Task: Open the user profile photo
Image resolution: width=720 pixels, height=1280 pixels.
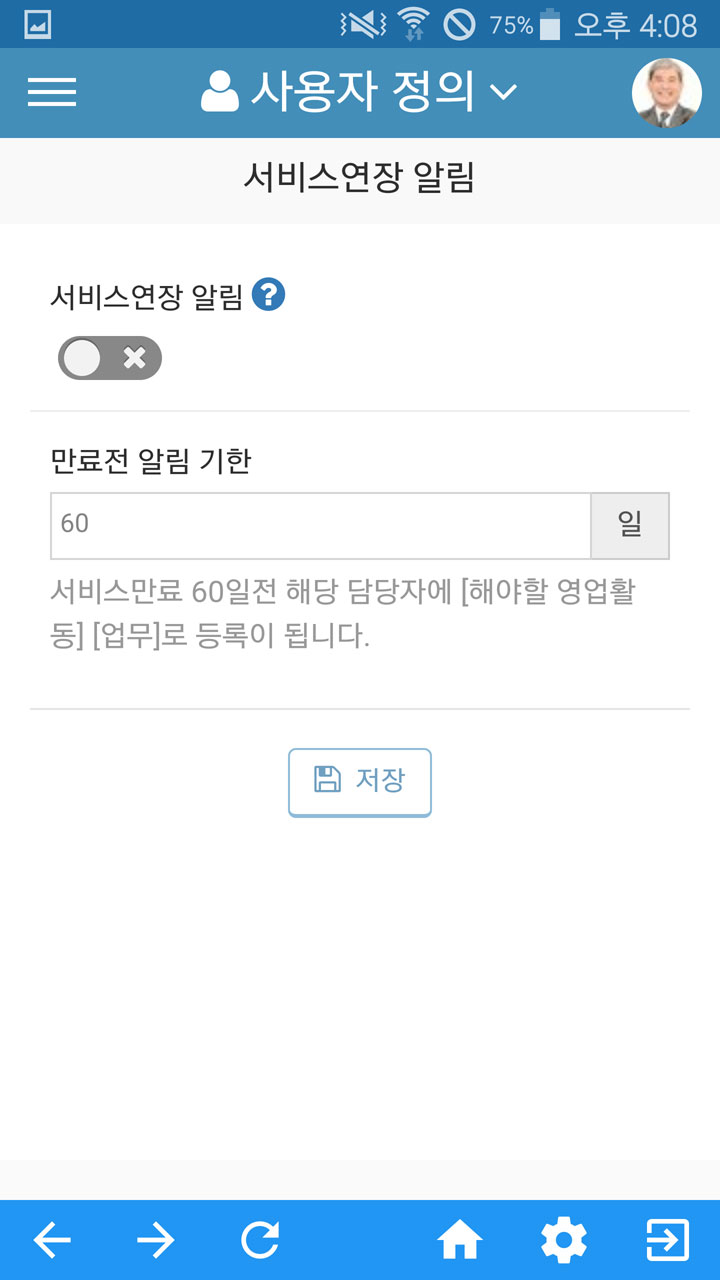Action: (x=667, y=93)
